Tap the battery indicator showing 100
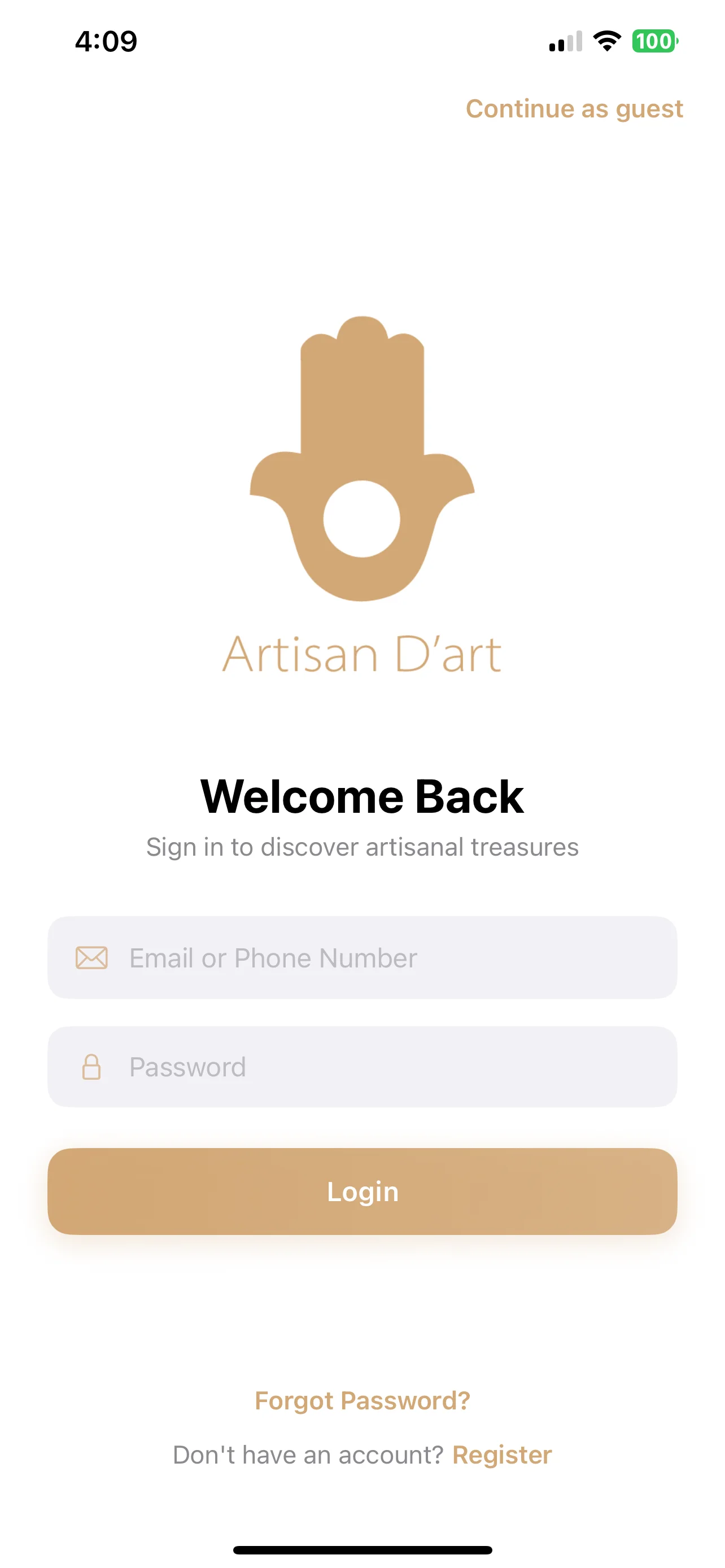This screenshot has height=1568, width=725. coord(654,41)
